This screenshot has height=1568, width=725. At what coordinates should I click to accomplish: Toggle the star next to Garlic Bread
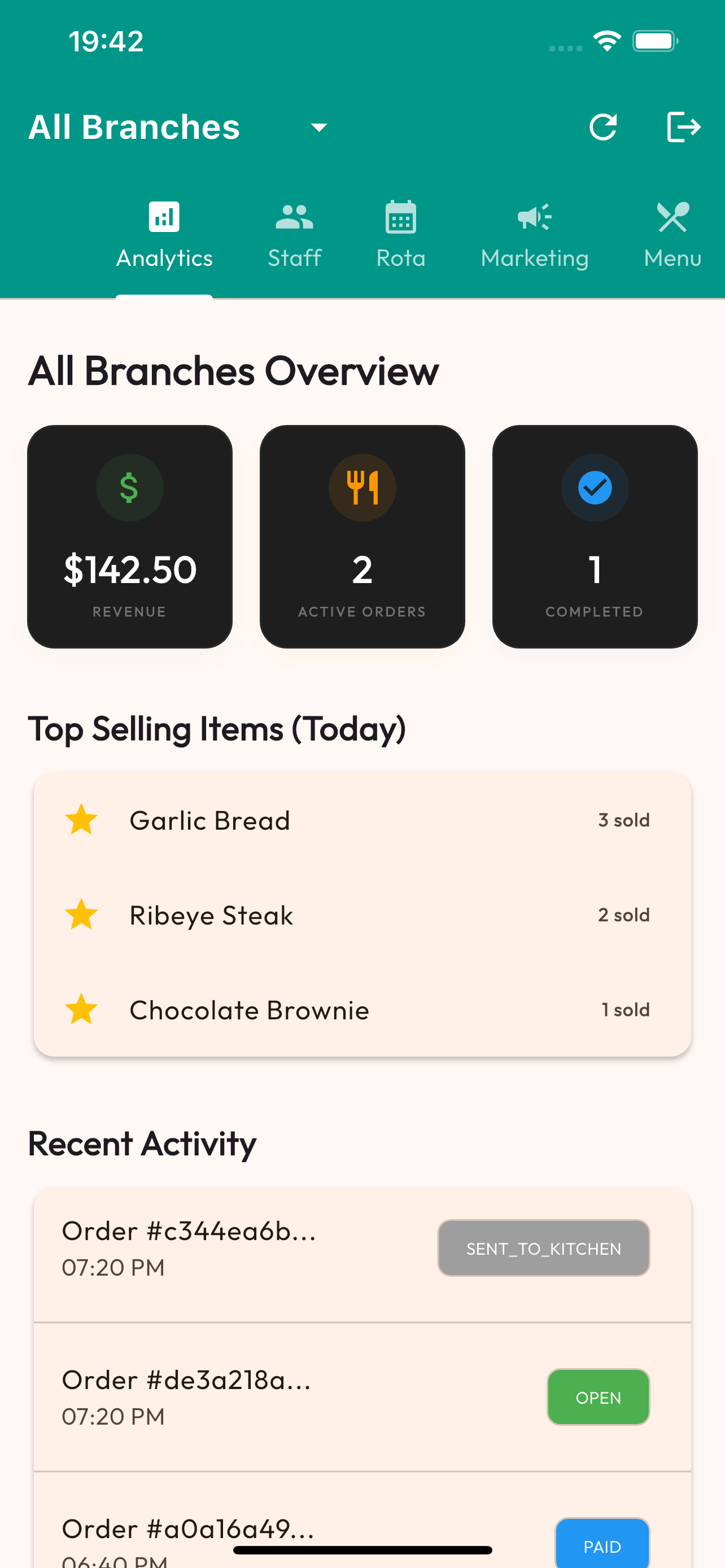point(82,820)
